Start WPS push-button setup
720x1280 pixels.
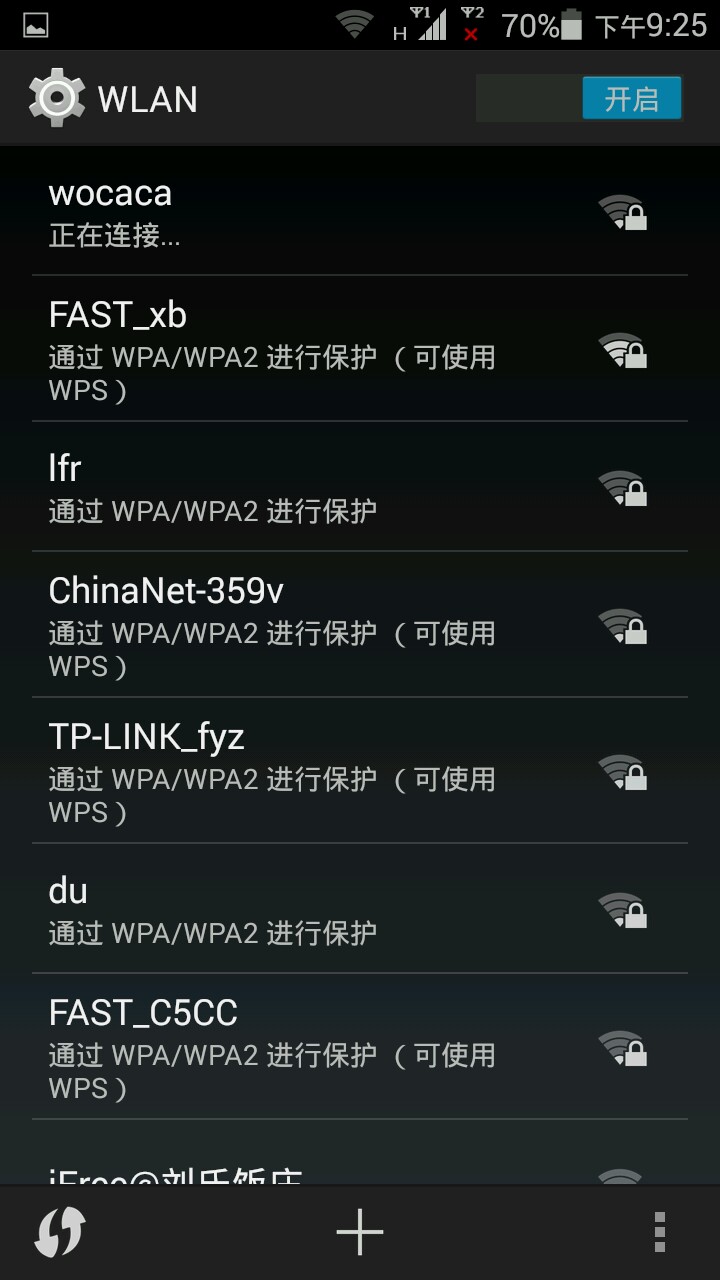click(60, 1232)
